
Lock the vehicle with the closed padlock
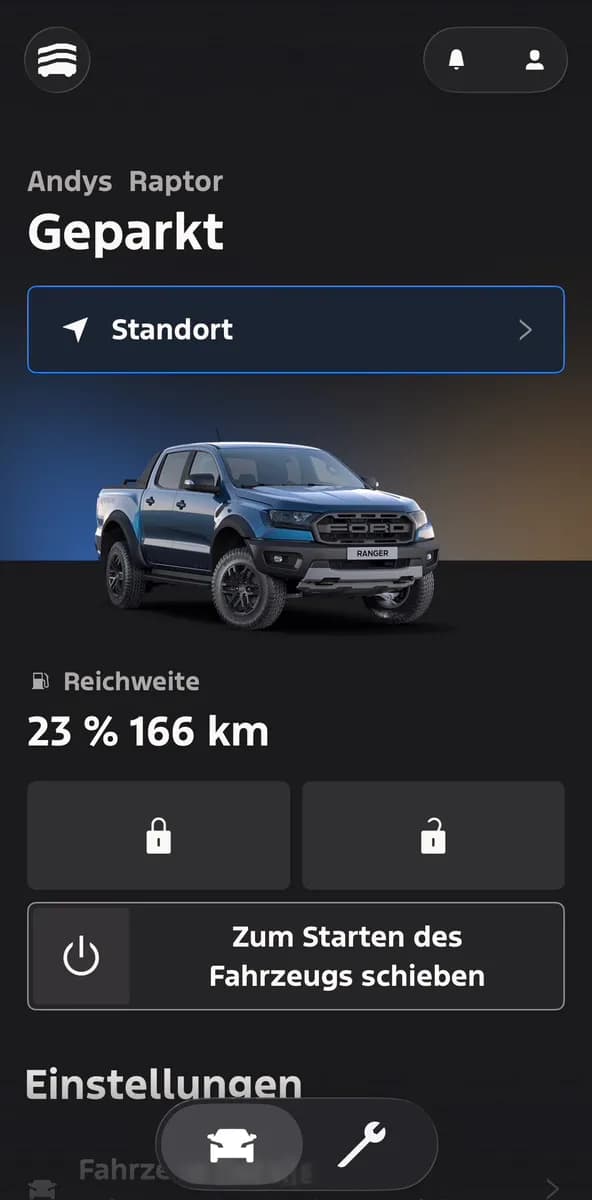[x=159, y=836]
